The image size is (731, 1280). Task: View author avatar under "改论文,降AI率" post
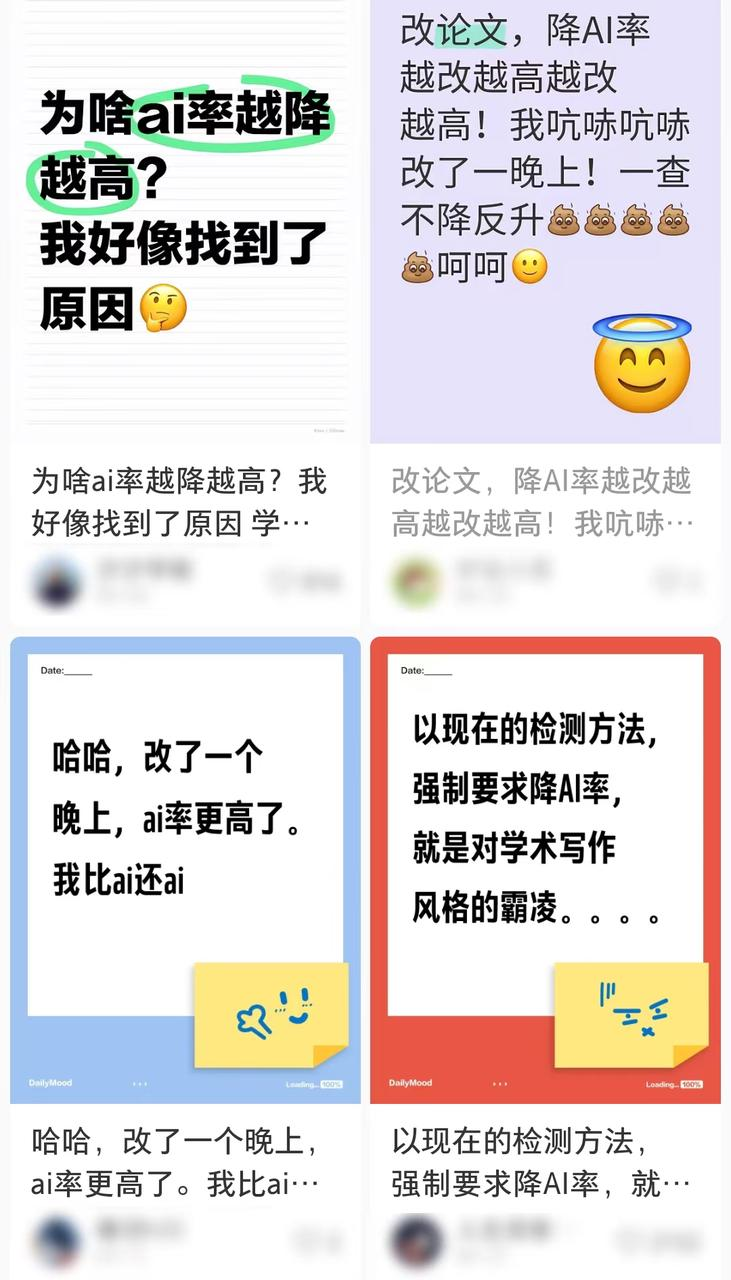point(416,581)
